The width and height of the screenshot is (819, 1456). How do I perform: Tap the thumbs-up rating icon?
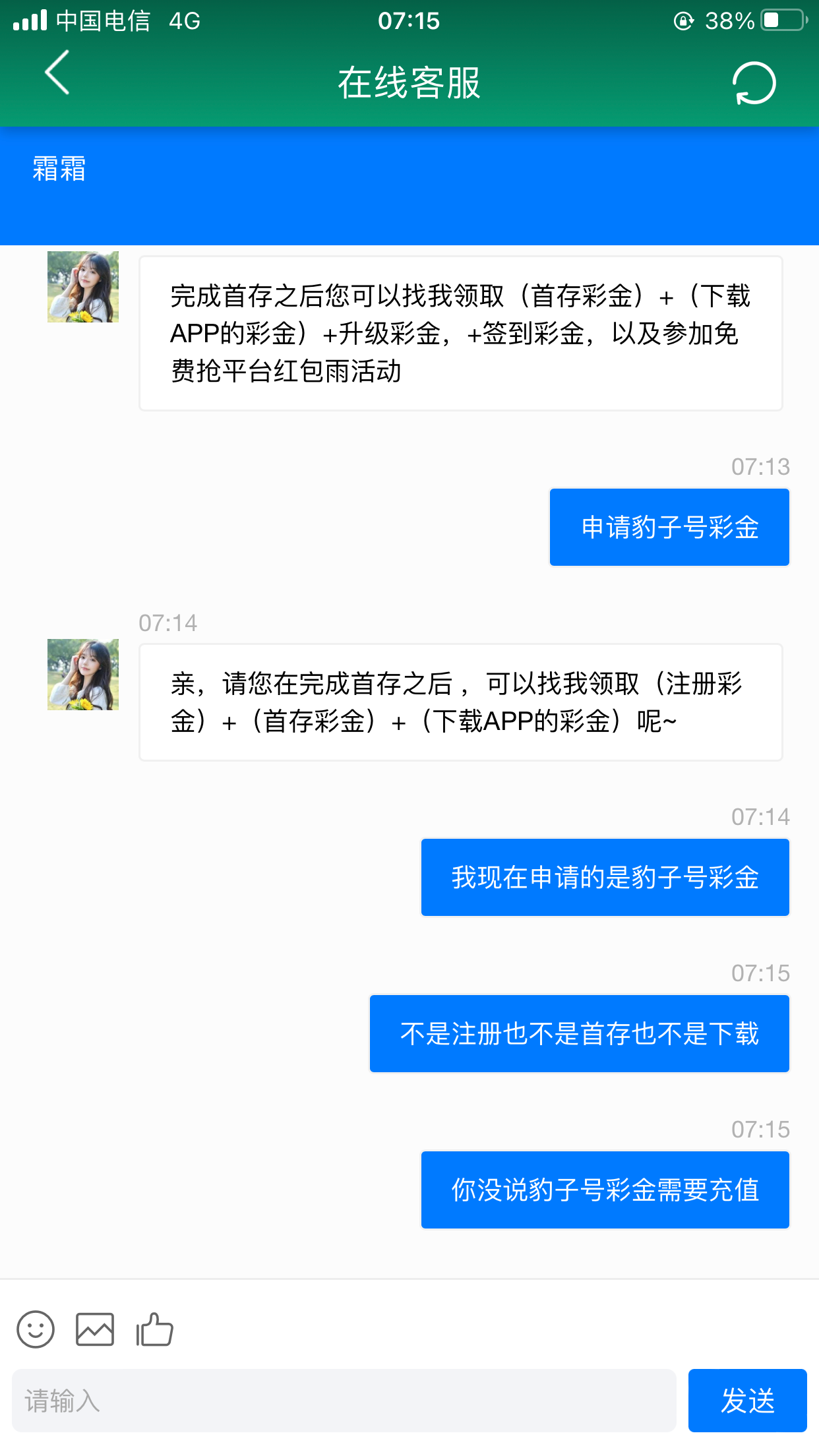click(x=153, y=1329)
